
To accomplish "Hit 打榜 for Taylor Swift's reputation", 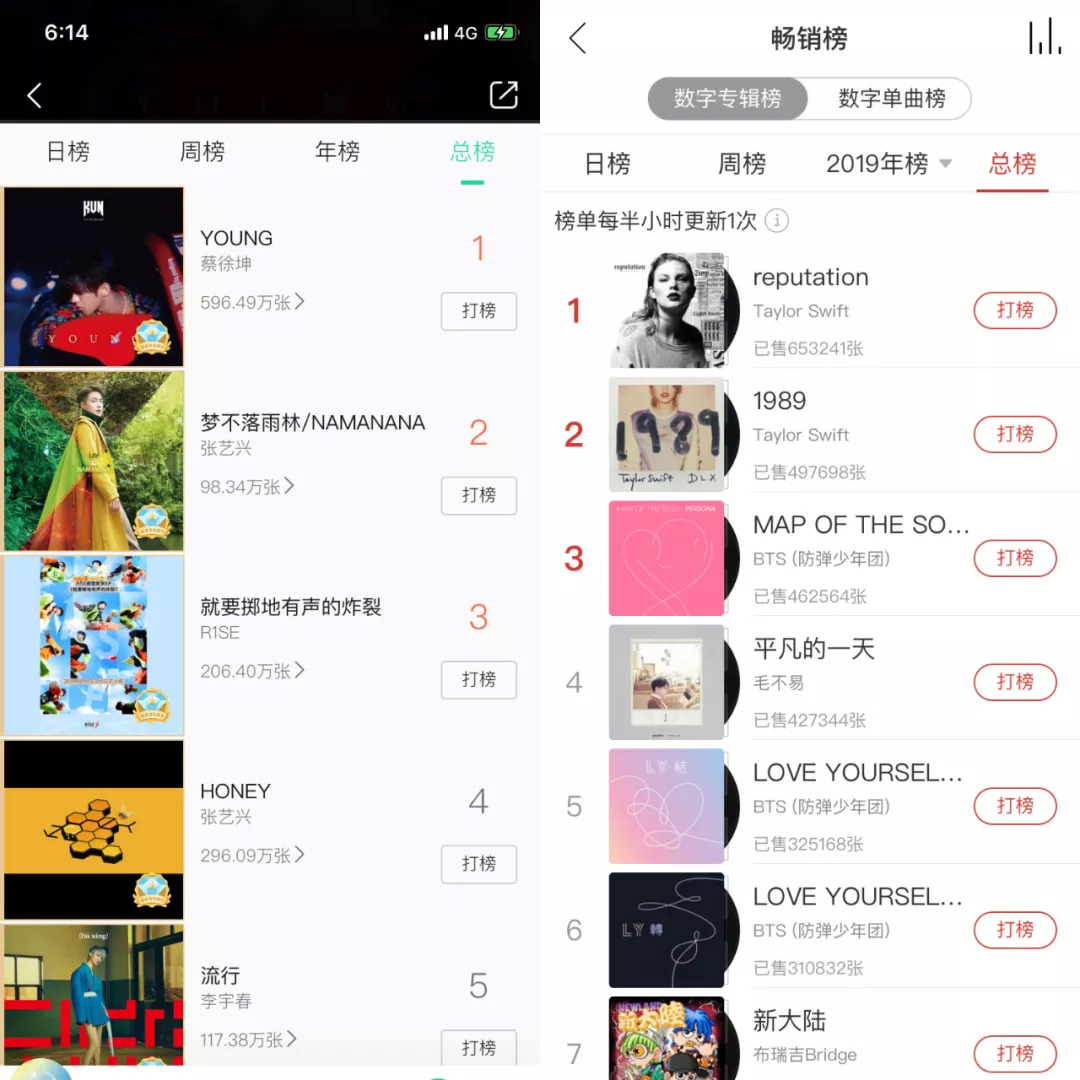I will (1014, 311).
